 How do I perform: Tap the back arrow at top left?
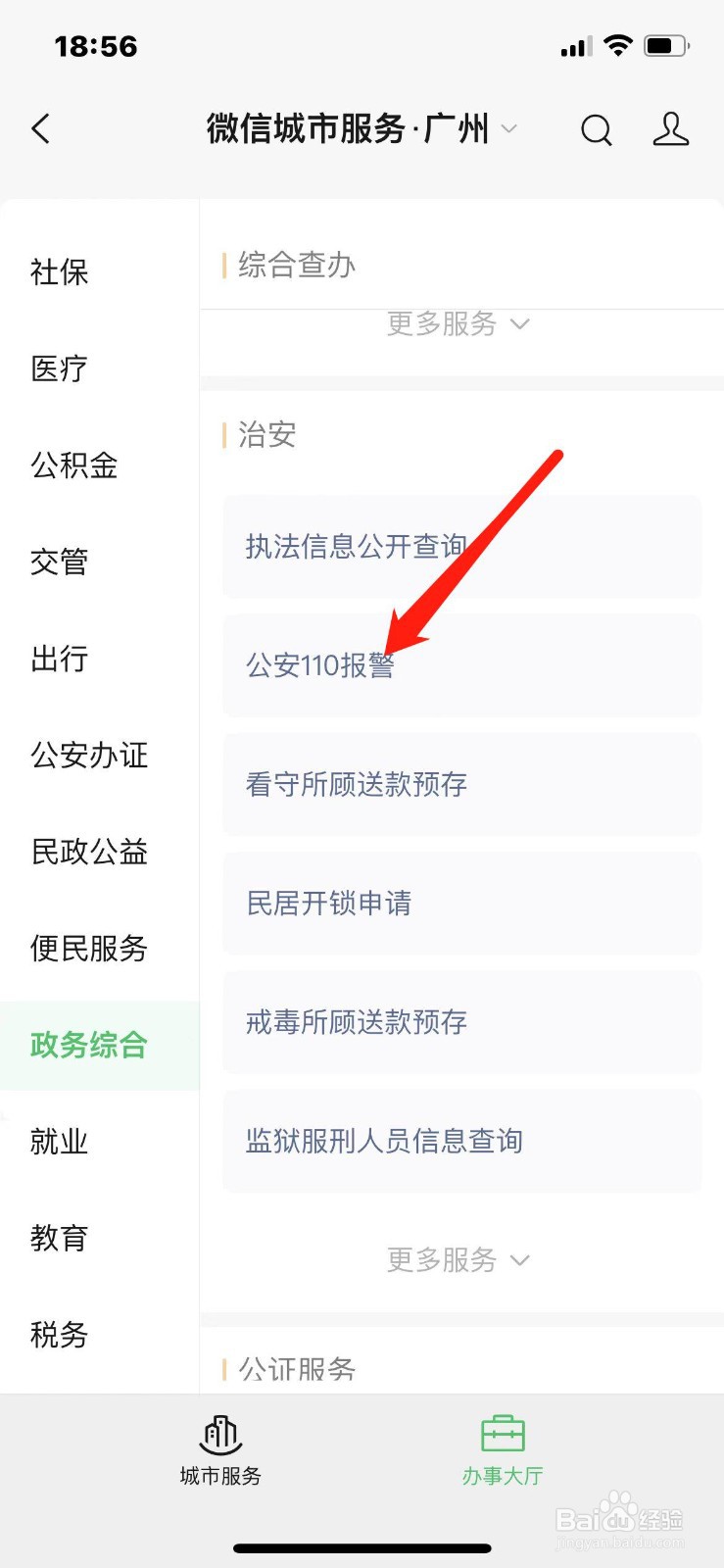39,128
